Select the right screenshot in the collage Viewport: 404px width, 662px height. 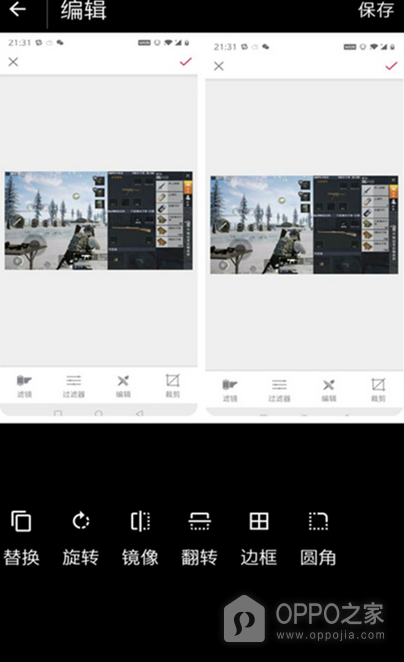tap(304, 228)
